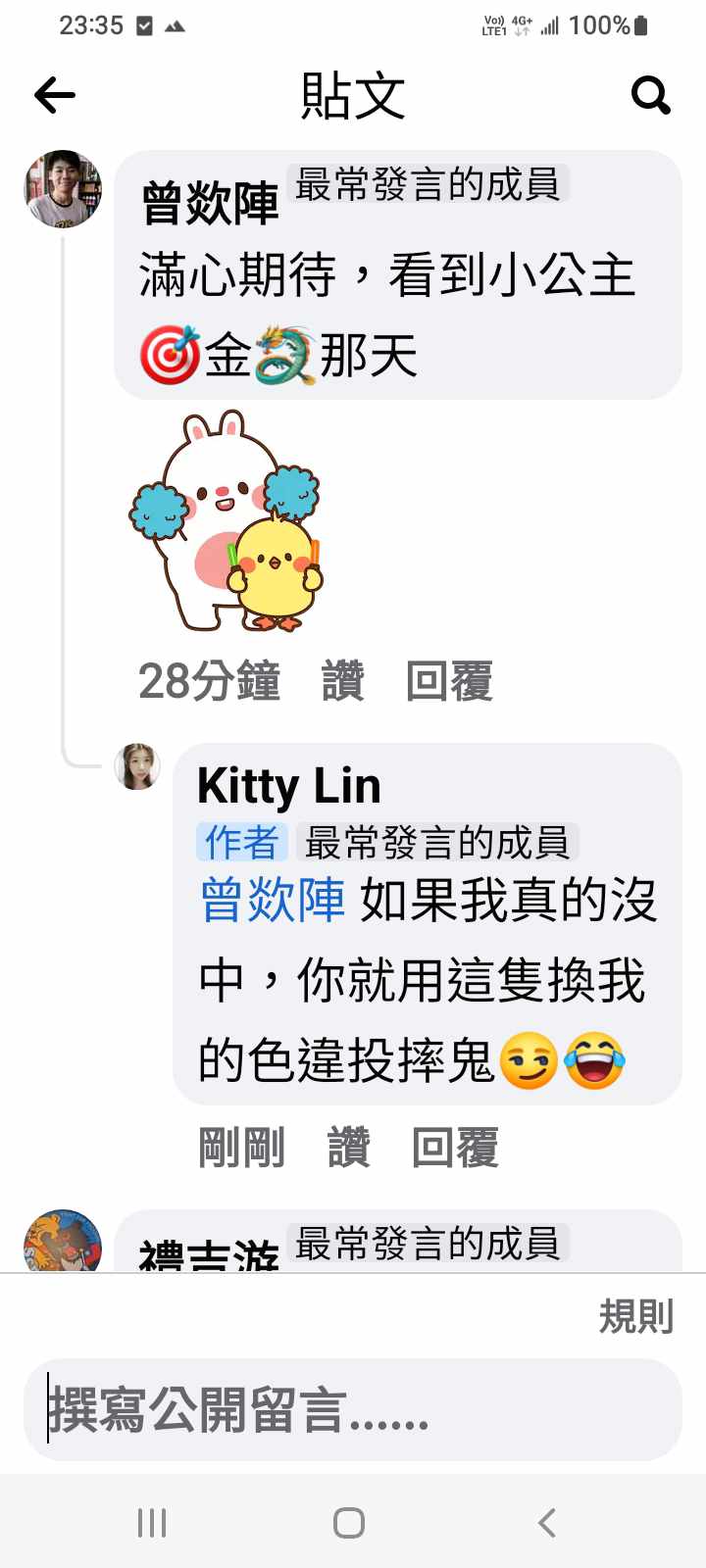Reply to 曾欻陣's comment
This screenshot has width=706, height=1568.
point(449,681)
